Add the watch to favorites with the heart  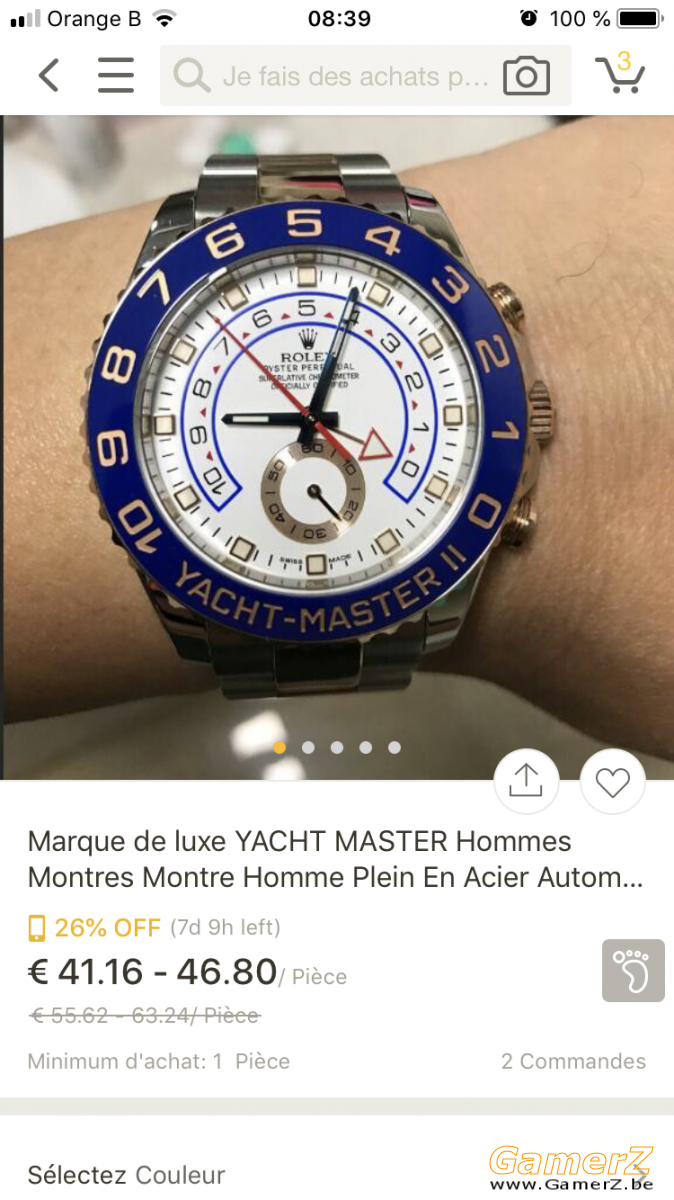point(613,781)
